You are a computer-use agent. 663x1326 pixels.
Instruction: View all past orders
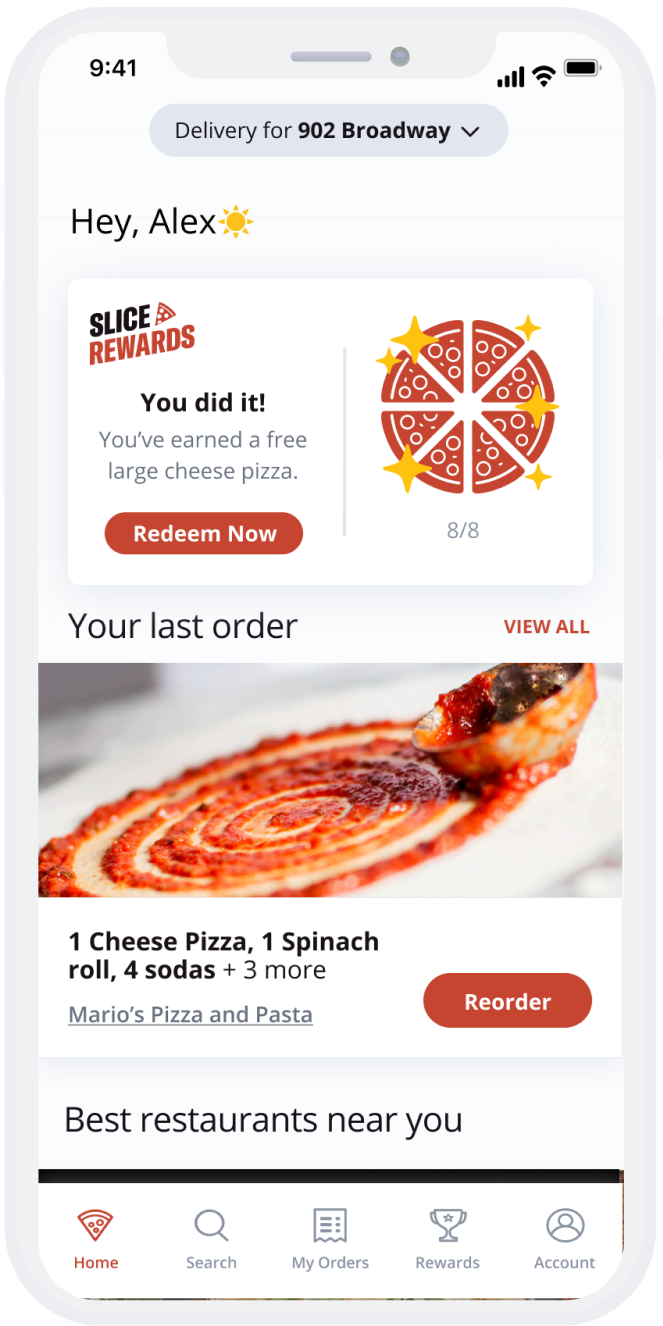546,627
